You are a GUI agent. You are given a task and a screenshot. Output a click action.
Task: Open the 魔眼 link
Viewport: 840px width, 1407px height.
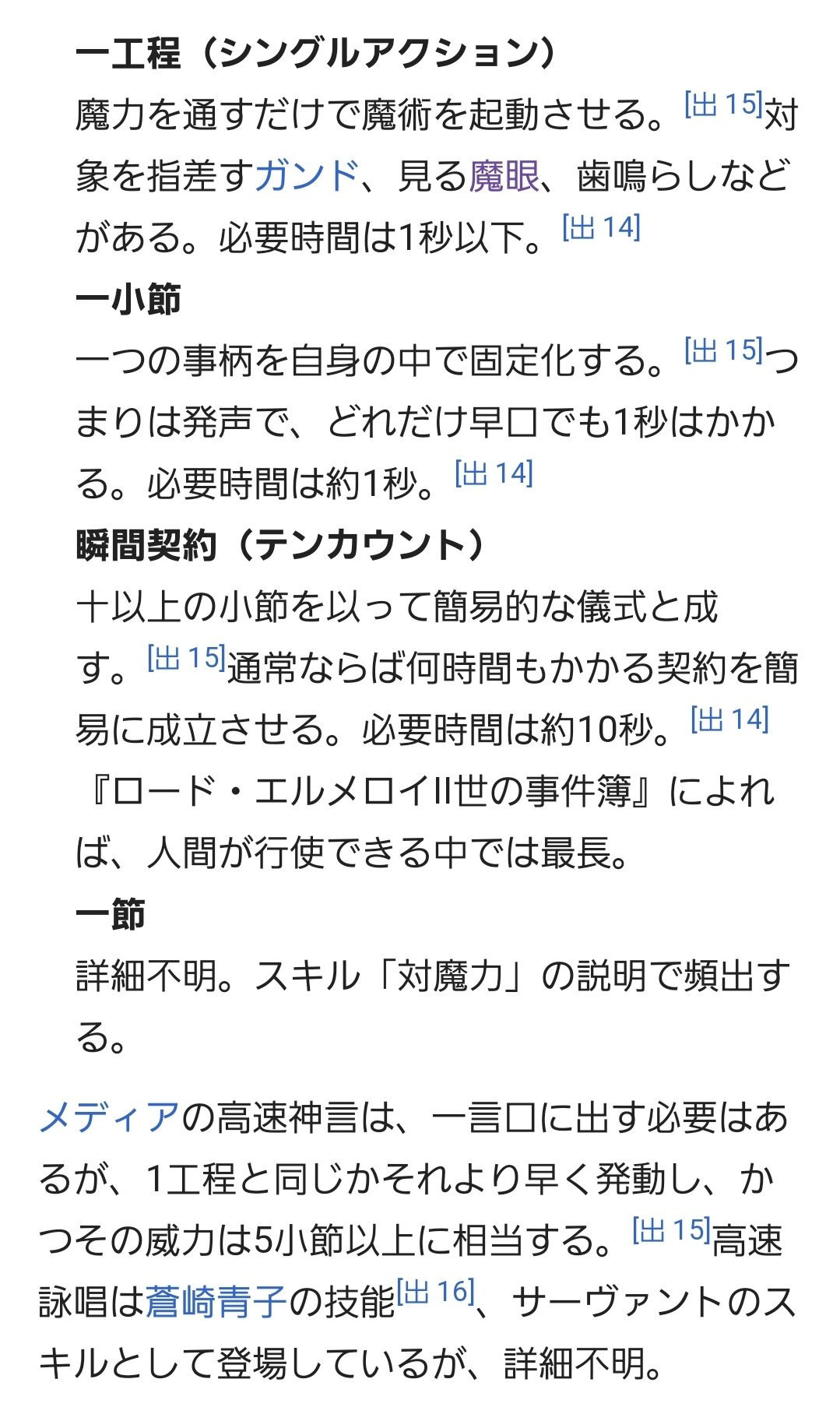pos(504,175)
